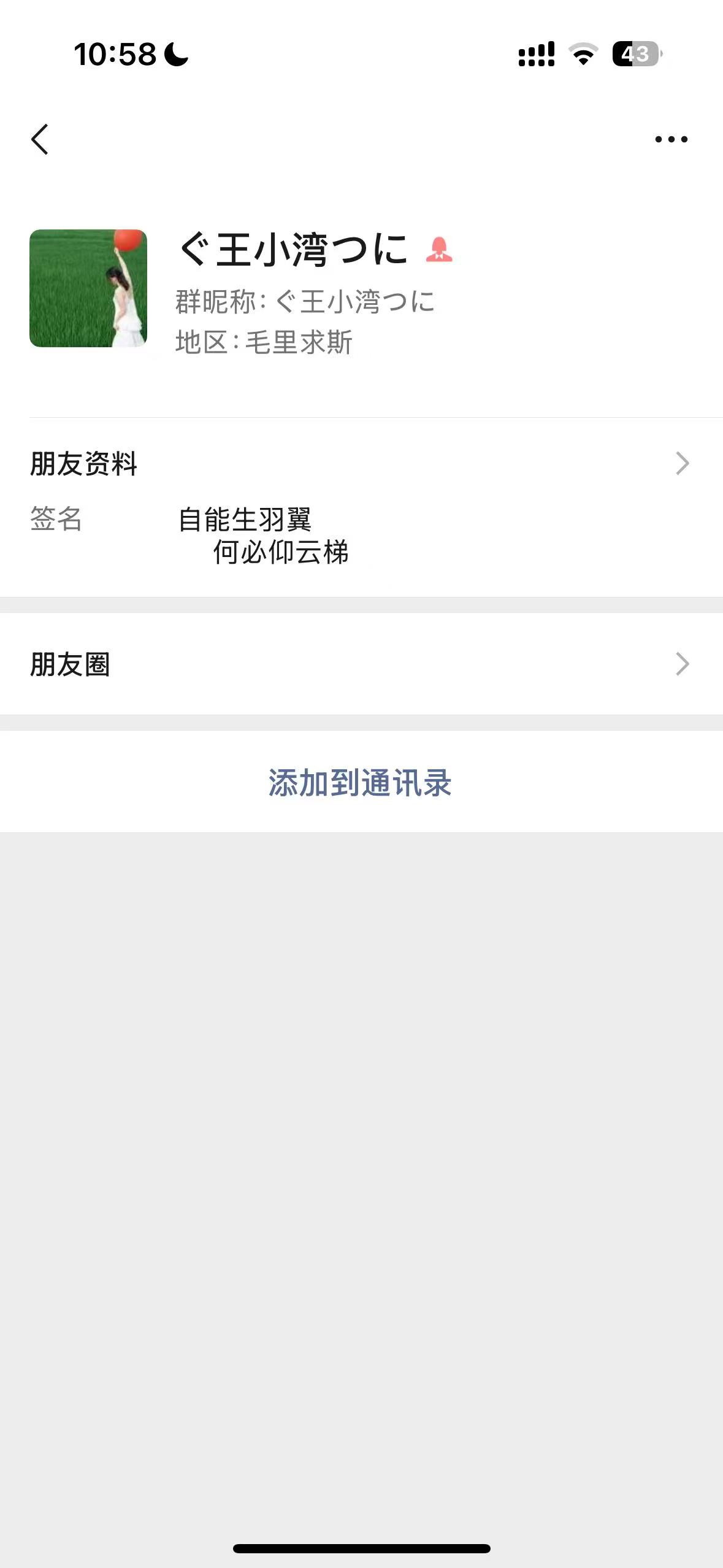Open the profile avatar photo

pyautogui.click(x=88, y=290)
